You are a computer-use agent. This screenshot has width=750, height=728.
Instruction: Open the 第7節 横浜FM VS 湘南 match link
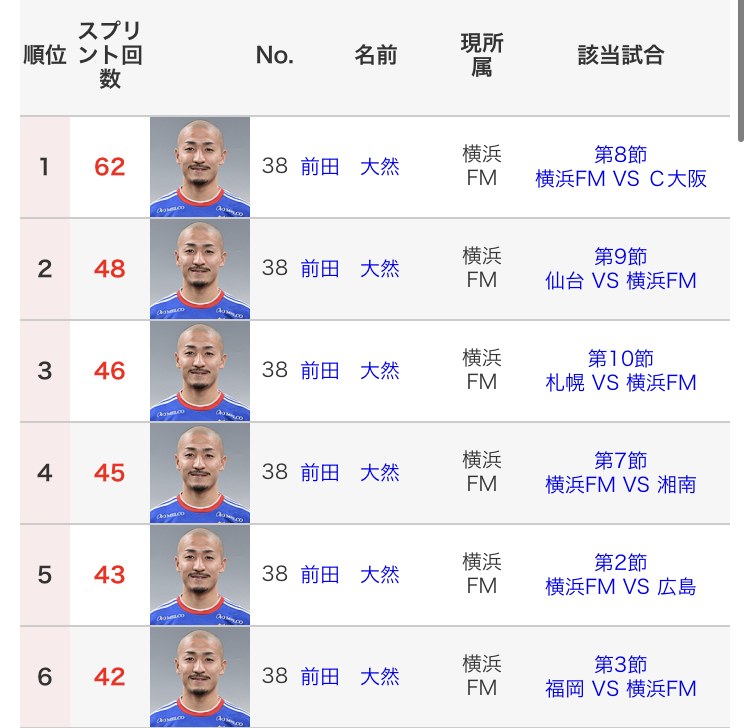point(620,473)
